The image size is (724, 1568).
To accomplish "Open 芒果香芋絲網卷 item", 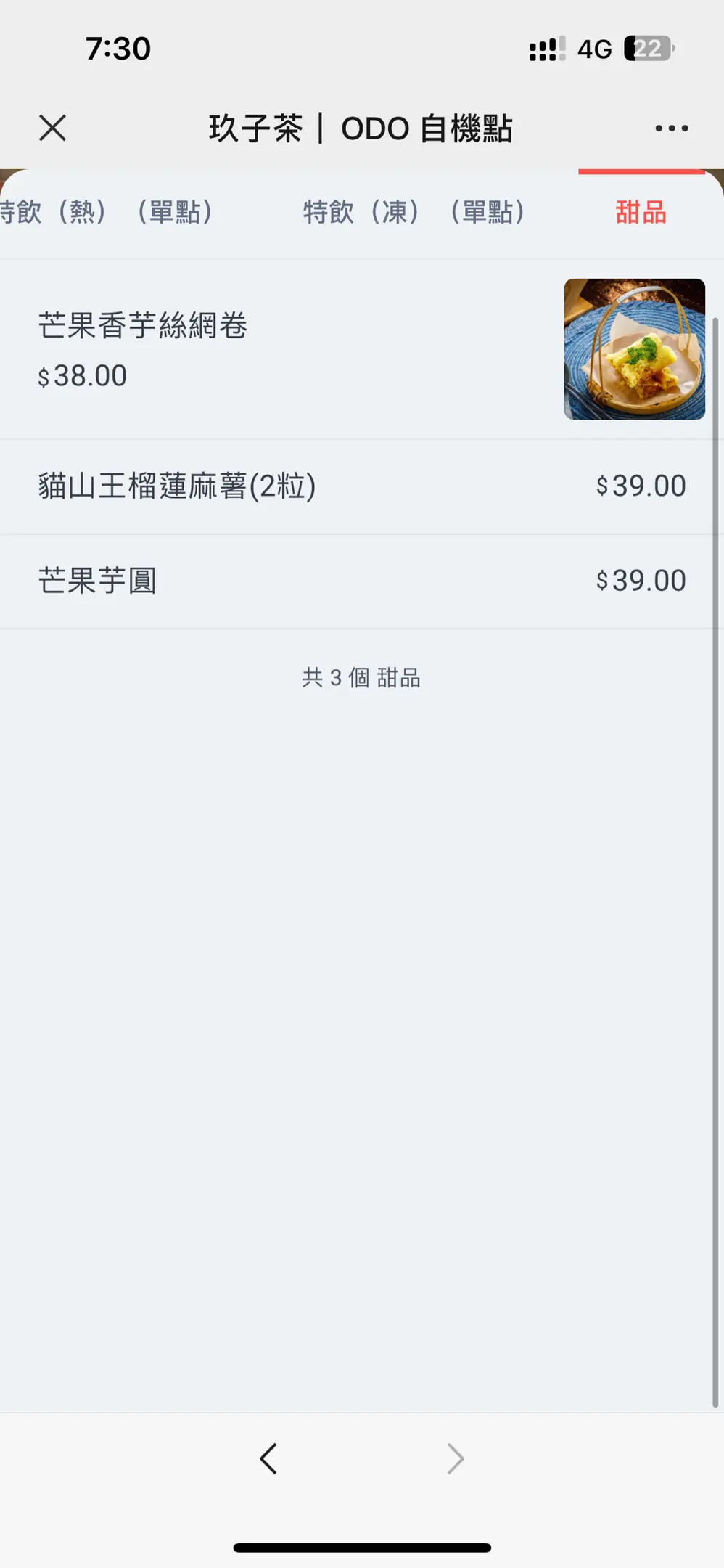I will click(143, 326).
